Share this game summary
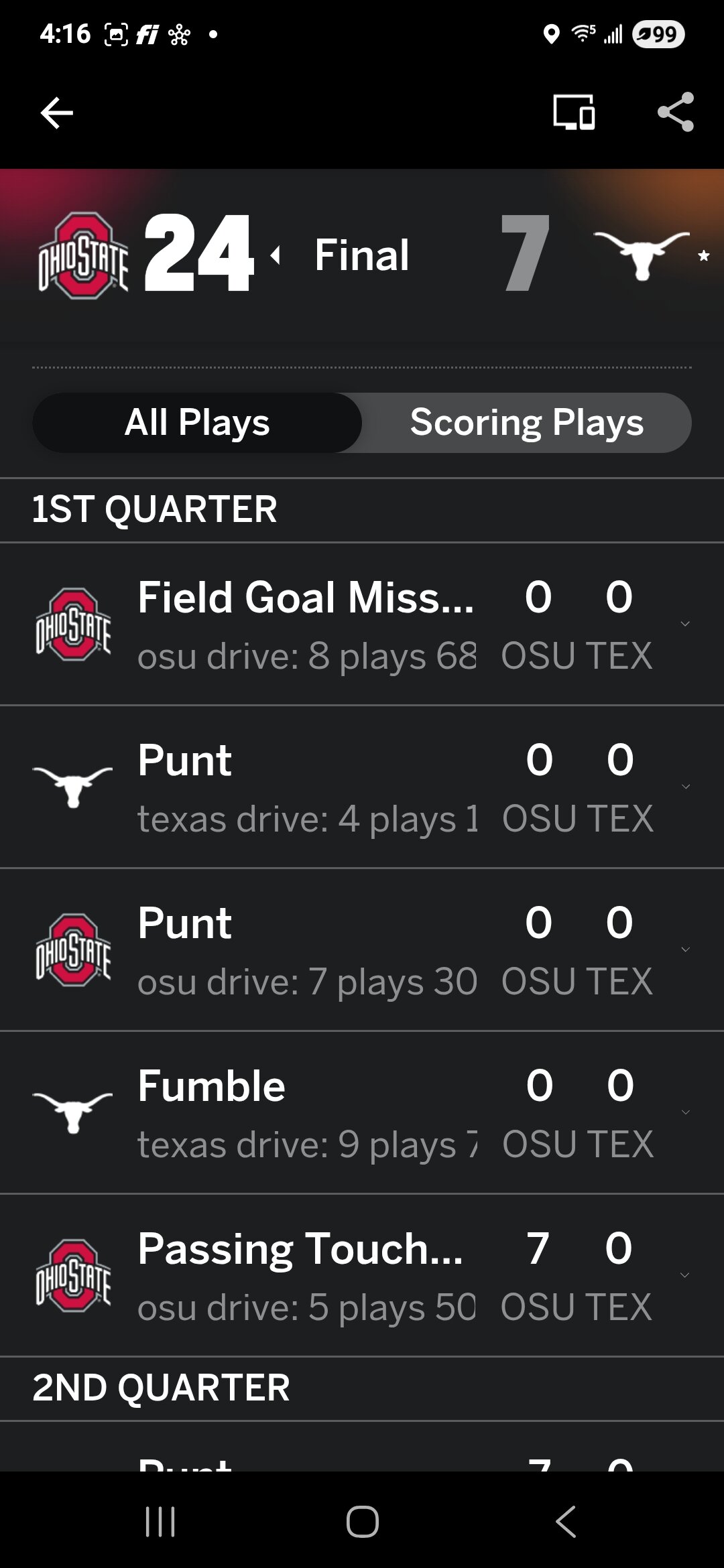724x1568 pixels. click(x=676, y=112)
